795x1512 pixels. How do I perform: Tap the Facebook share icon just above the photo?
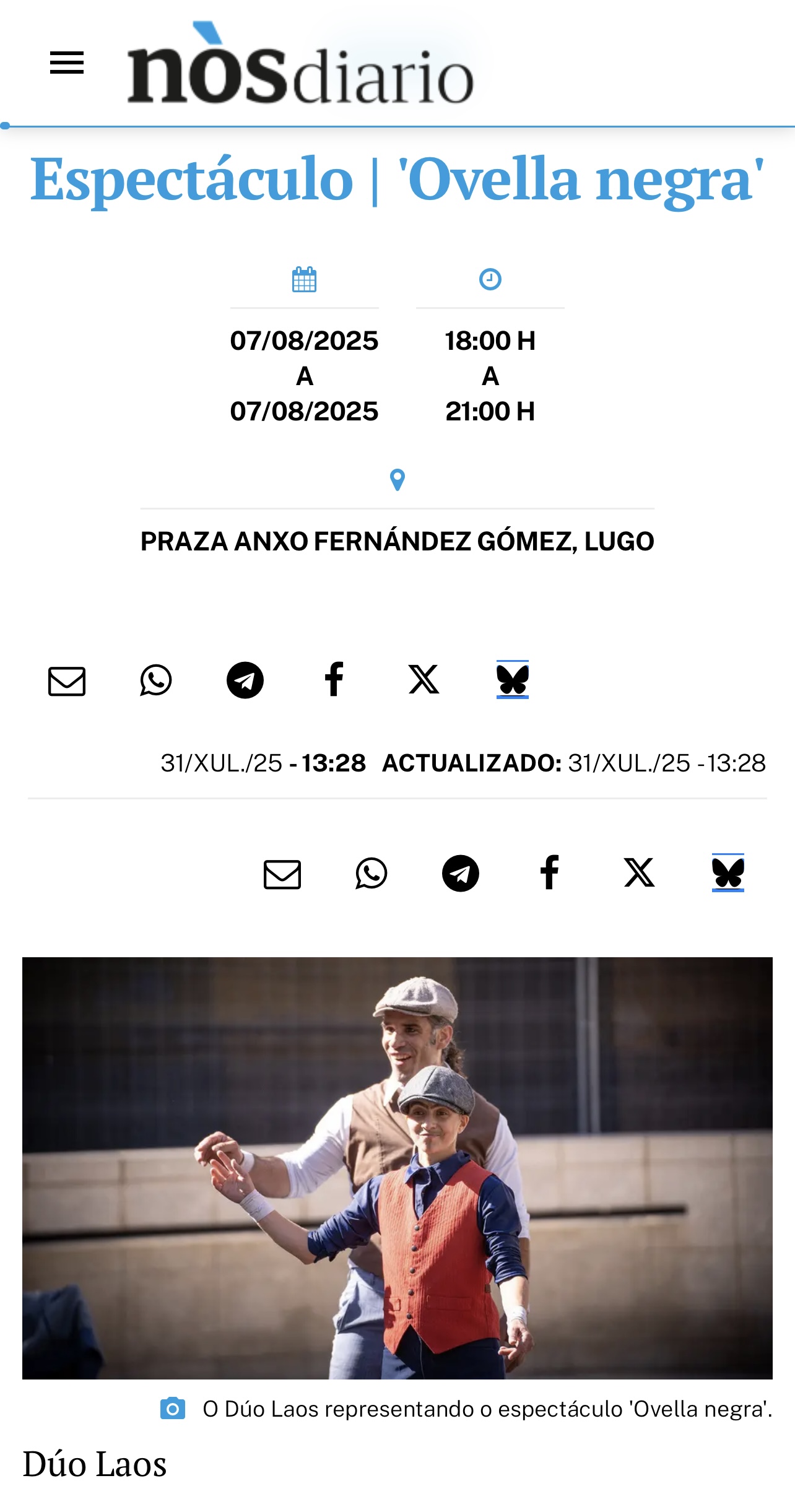coord(550,873)
